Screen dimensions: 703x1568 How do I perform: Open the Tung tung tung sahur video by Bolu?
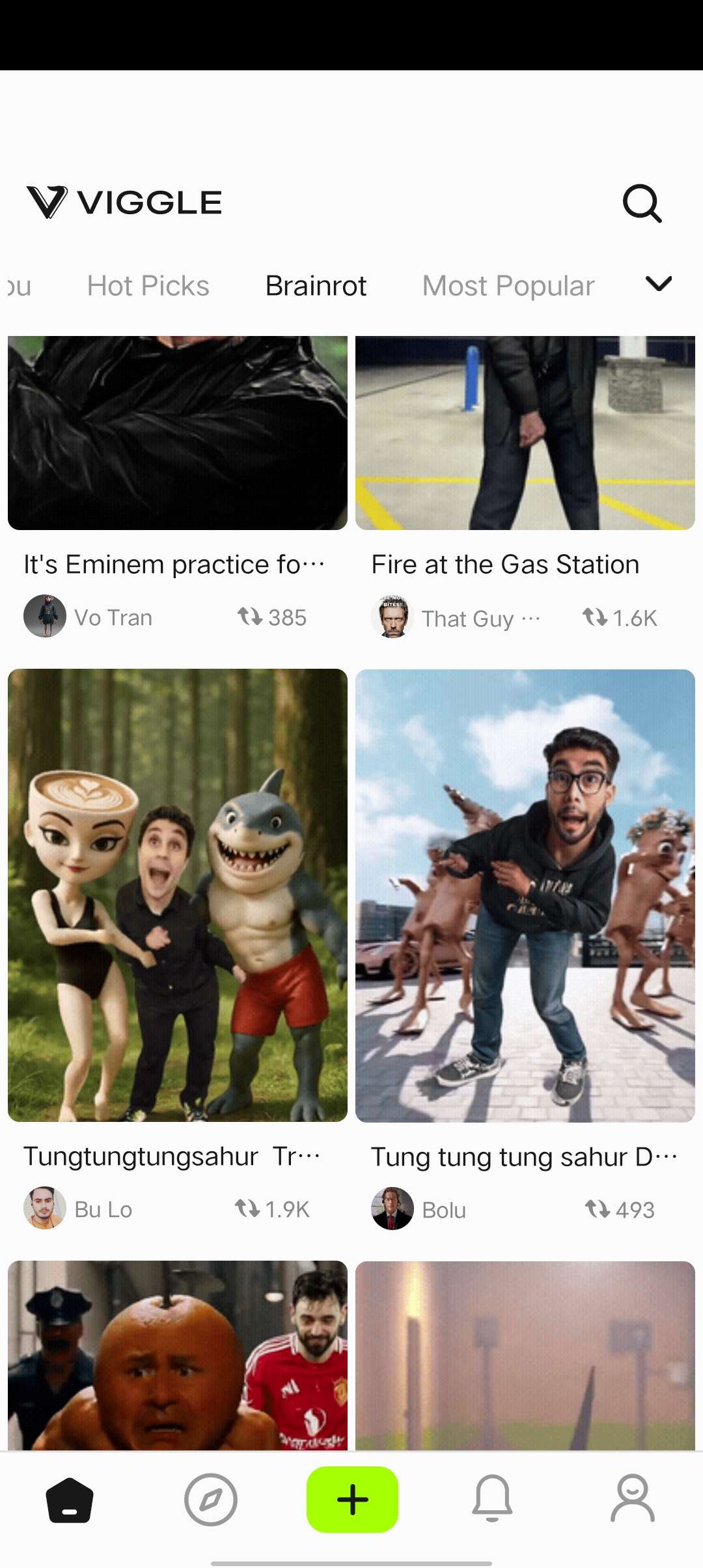525,895
